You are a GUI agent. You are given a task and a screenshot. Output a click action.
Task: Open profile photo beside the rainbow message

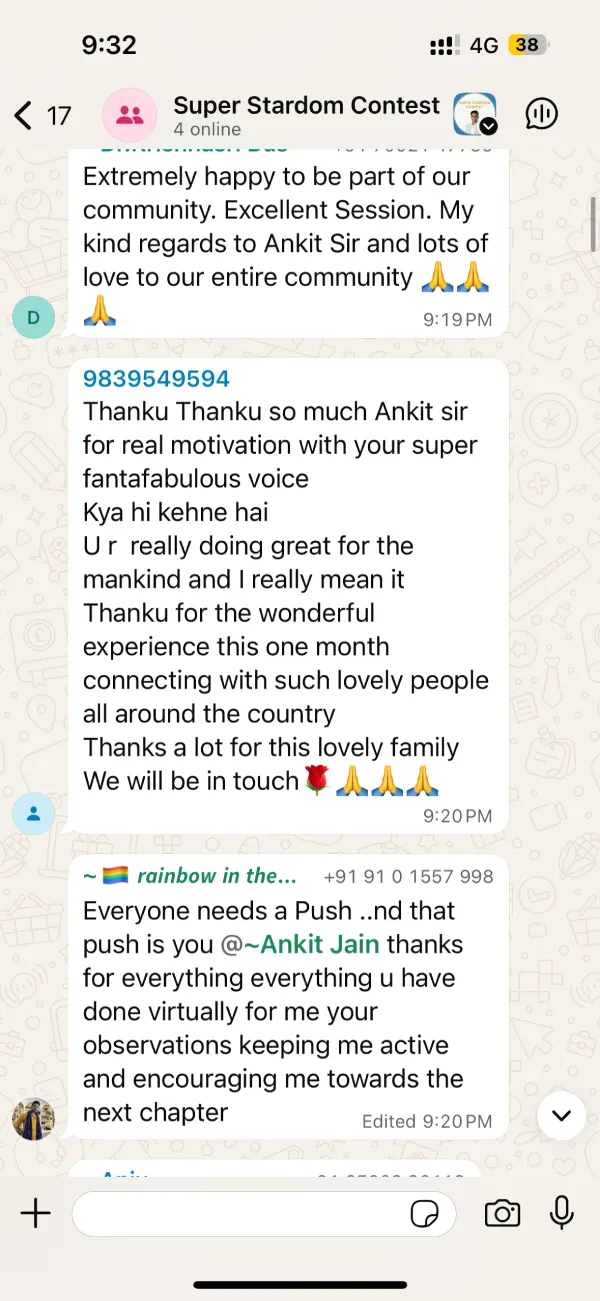(33, 1118)
